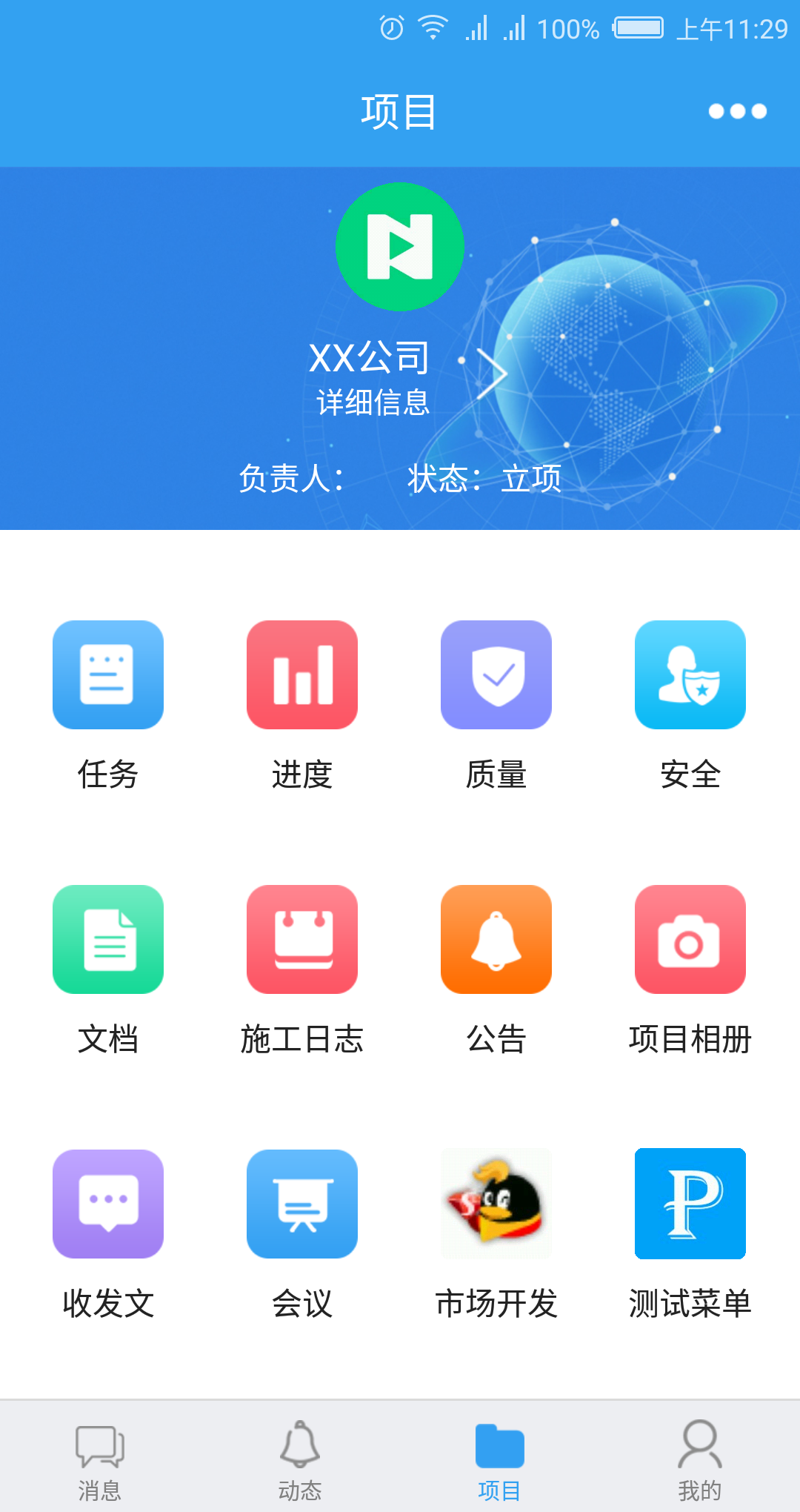This screenshot has height=1512, width=800.
Task: Open the 安全 safety module
Action: tap(690, 675)
